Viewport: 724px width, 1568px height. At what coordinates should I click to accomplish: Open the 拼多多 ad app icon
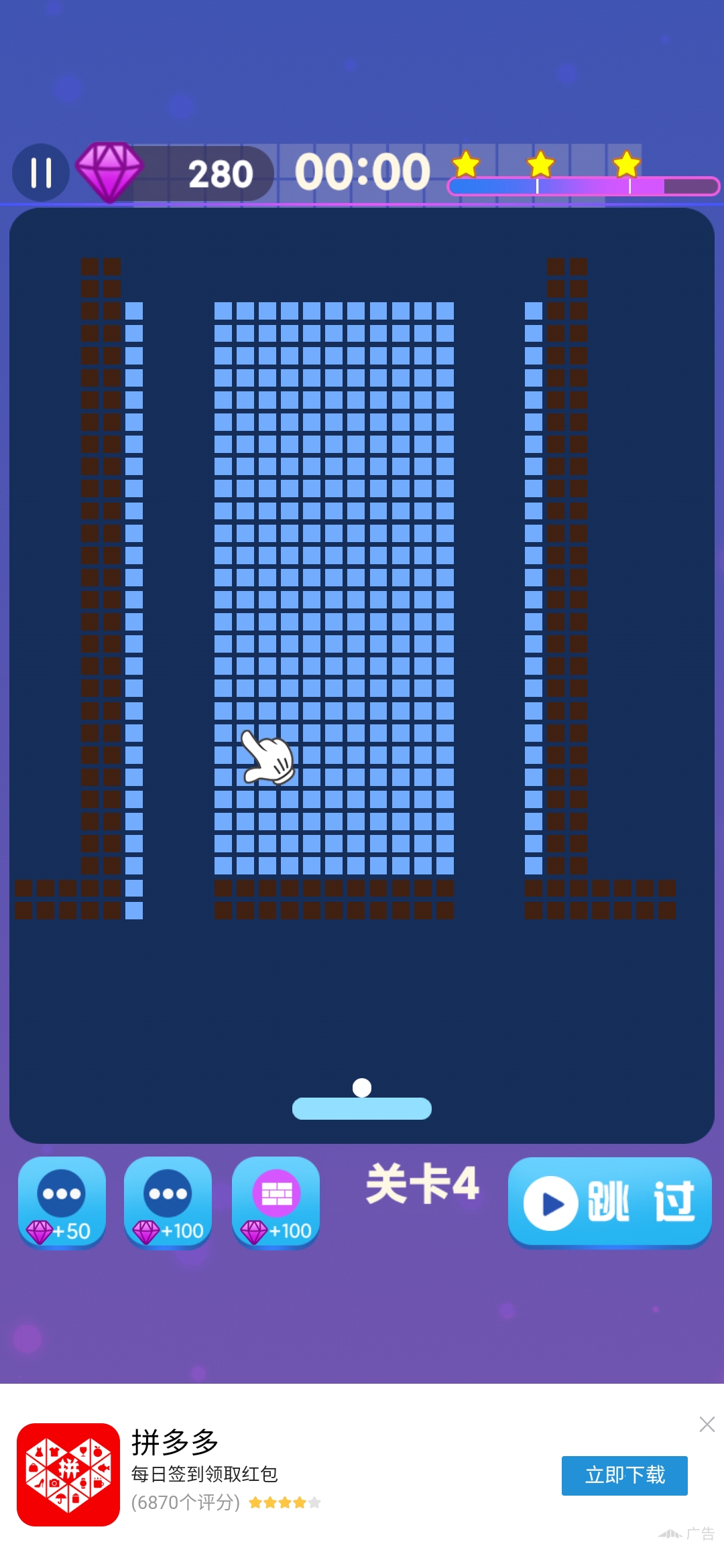tap(68, 1474)
